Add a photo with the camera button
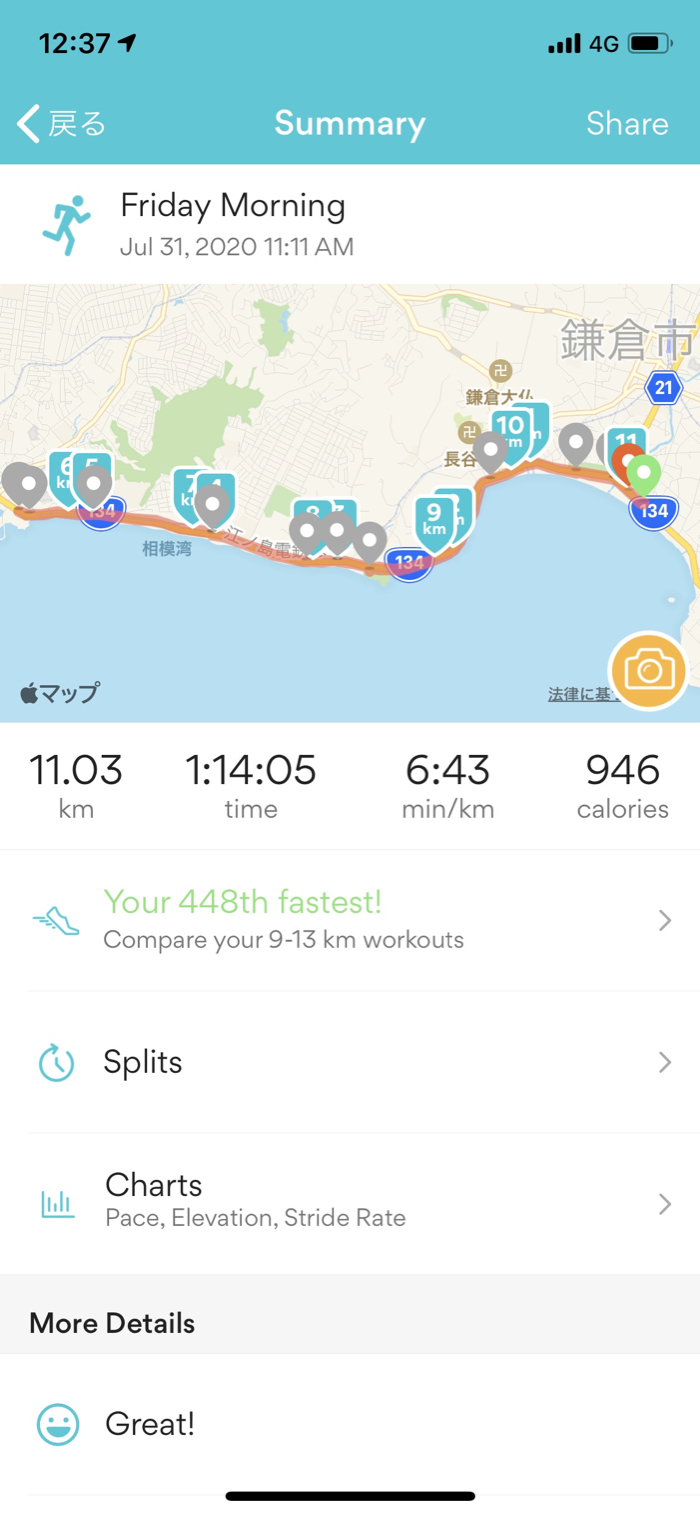The height and width of the screenshot is (1516, 700). (648, 671)
